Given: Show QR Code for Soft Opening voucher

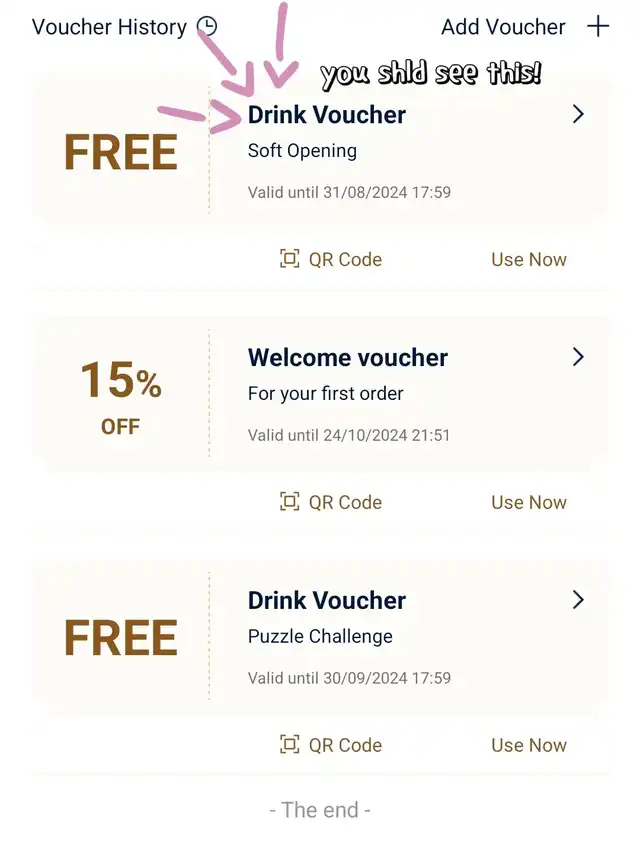Looking at the screenshot, I should coord(331,259).
